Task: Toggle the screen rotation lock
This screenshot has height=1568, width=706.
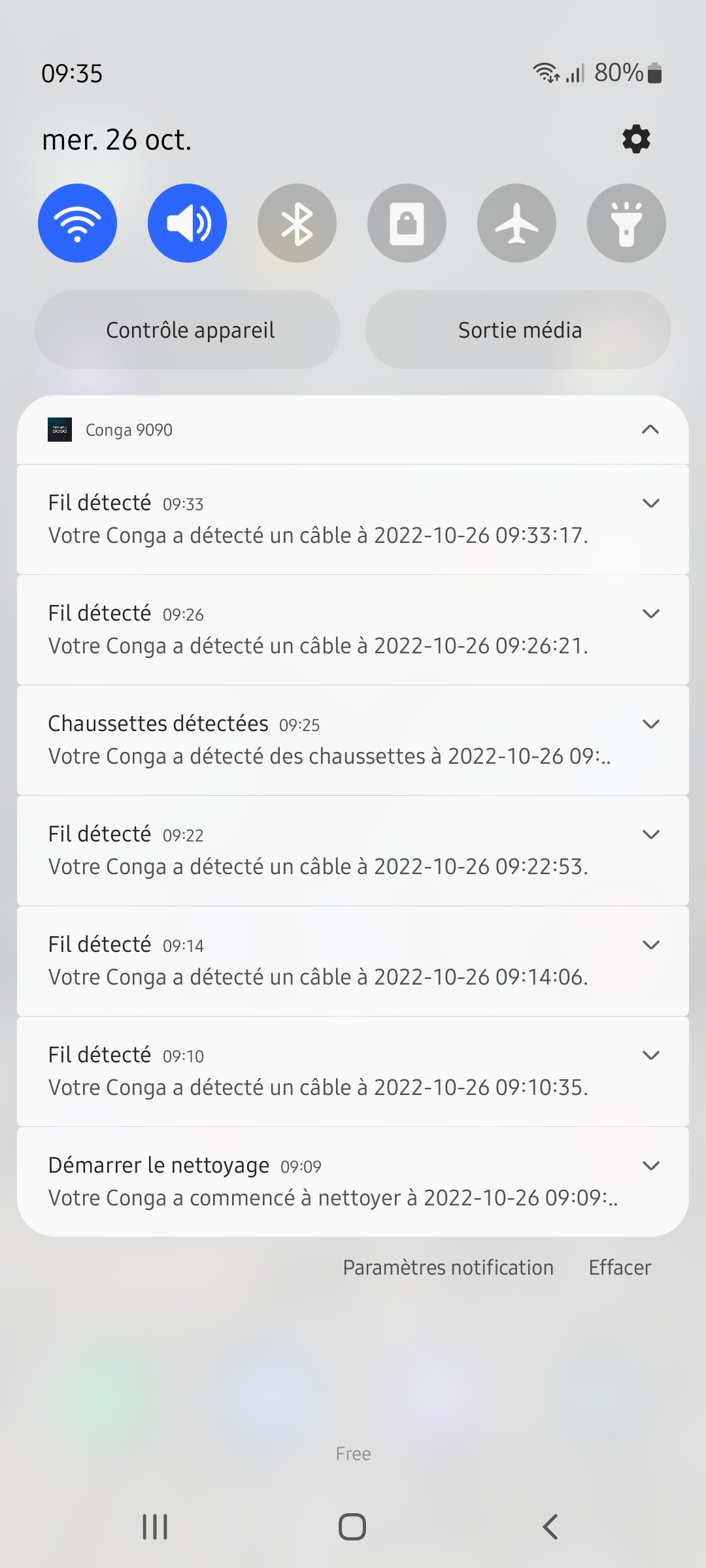Action: (x=407, y=223)
